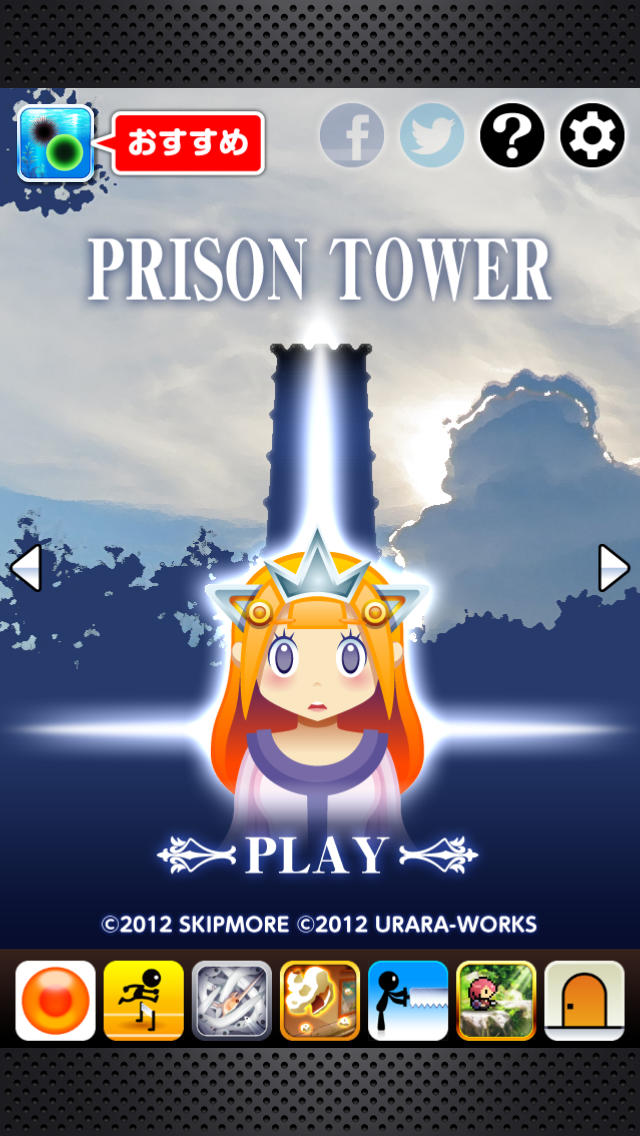Open the orange ball game icon
Image resolution: width=640 pixels, height=1136 pixels.
56,1000
